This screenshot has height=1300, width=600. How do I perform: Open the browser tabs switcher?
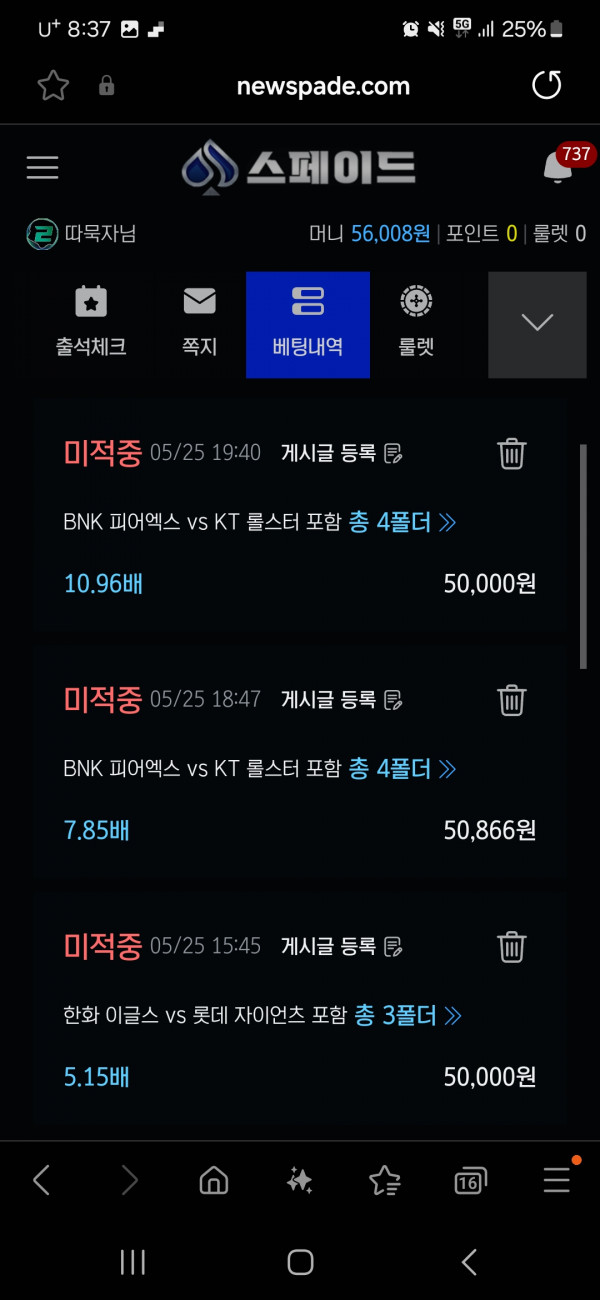tap(470, 1181)
